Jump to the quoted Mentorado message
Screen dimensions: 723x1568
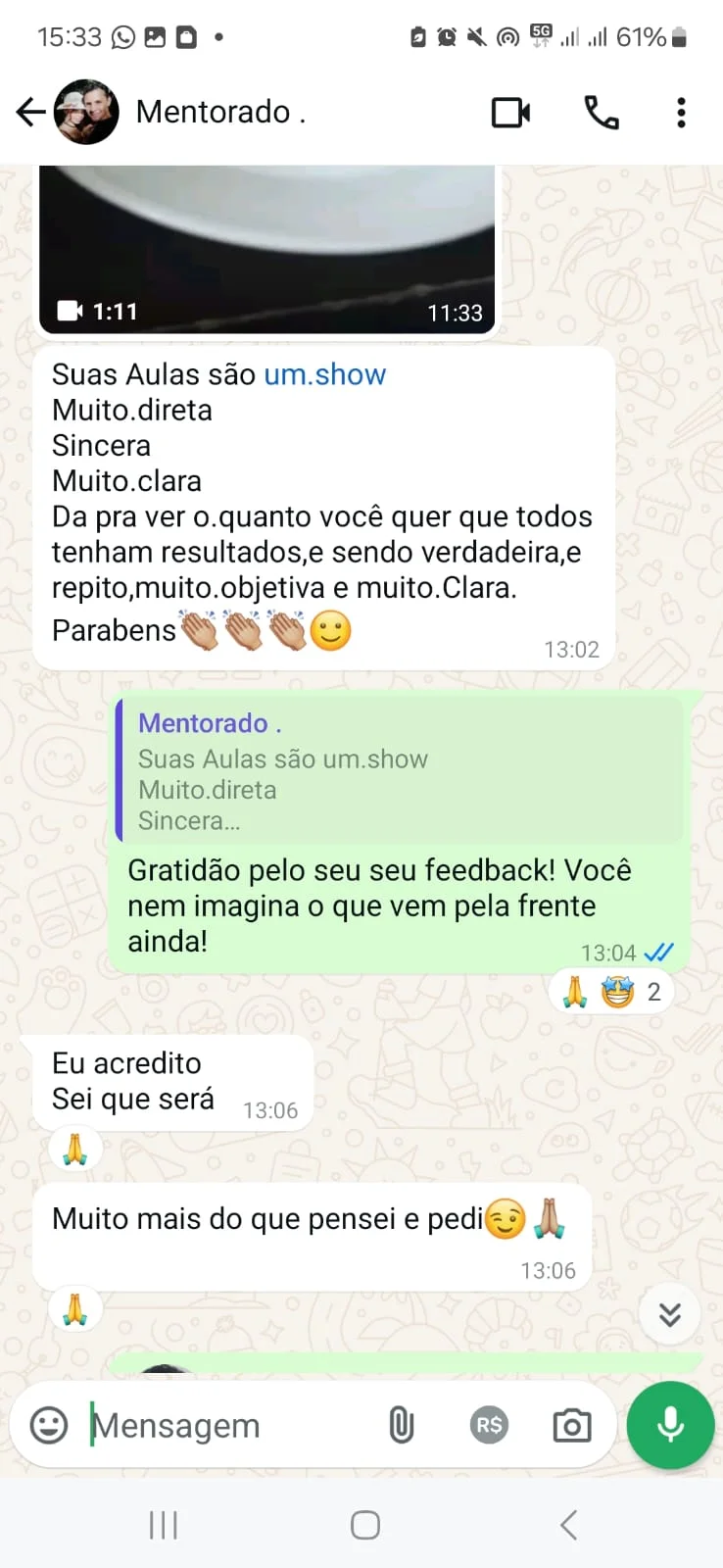(400, 770)
